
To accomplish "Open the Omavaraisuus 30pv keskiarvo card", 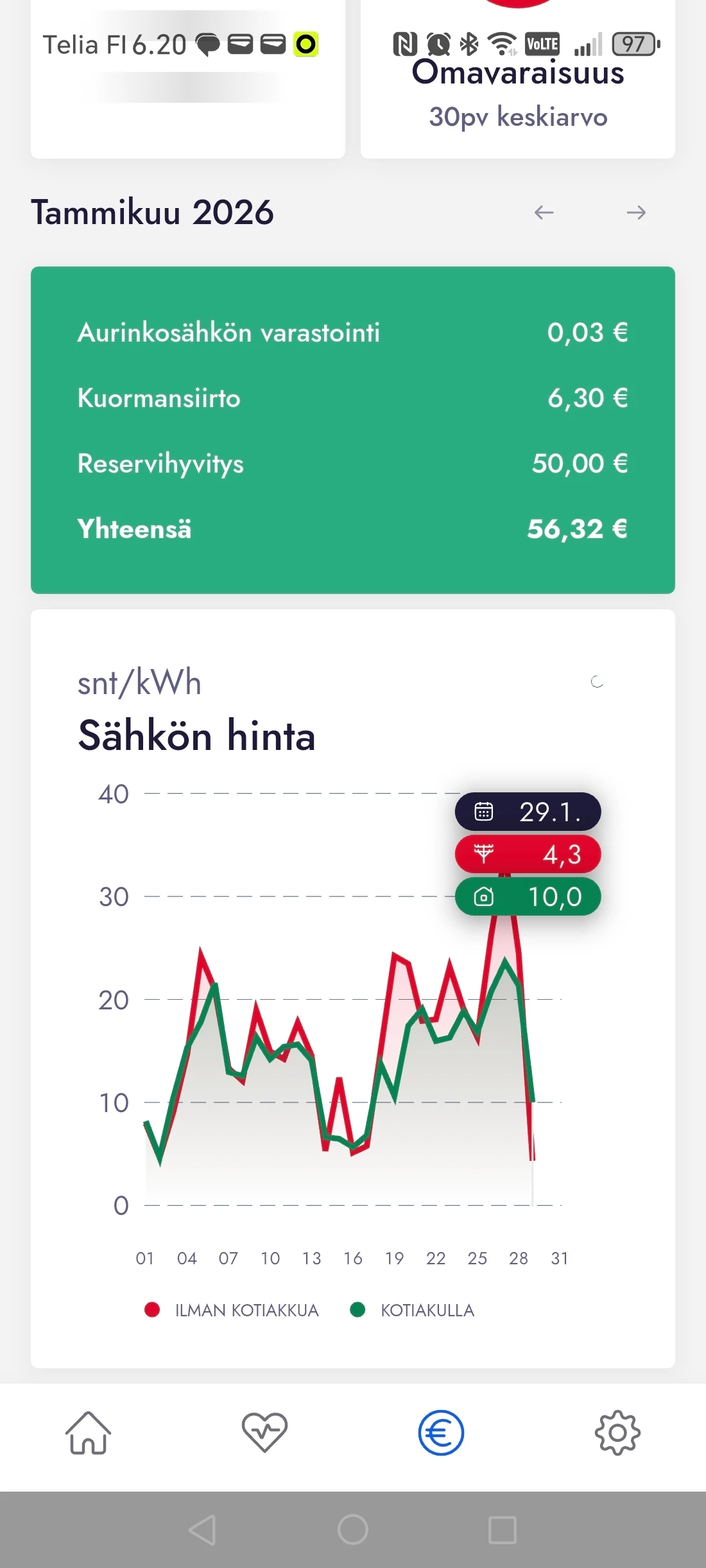I will [x=517, y=96].
